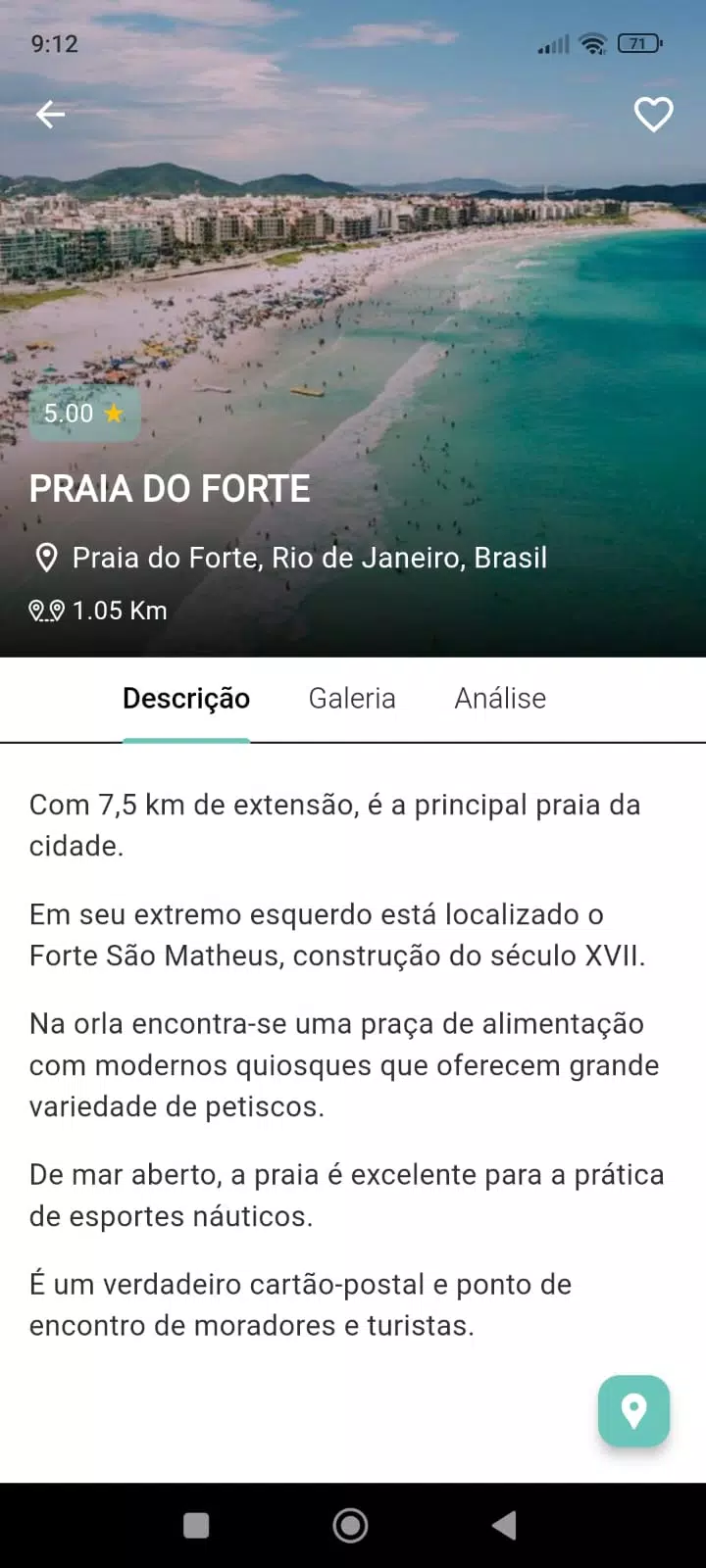This screenshot has height=1568, width=706.
Task: Tap the location pin beside the address
Action: coord(45,557)
